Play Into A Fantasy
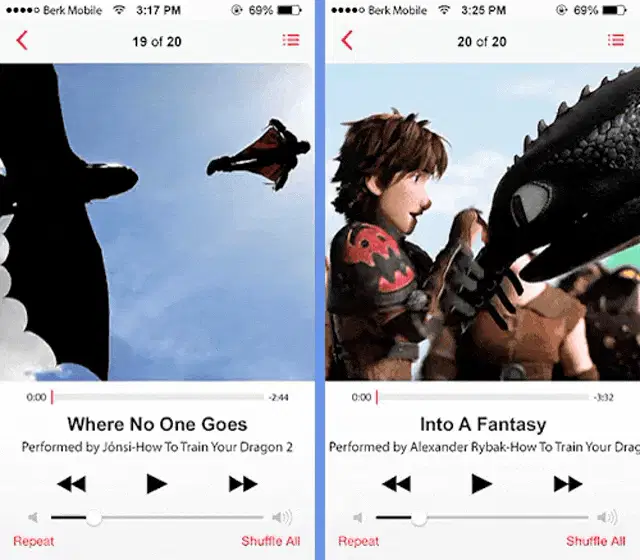This screenshot has height=560, width=640. tap(481, 484)
